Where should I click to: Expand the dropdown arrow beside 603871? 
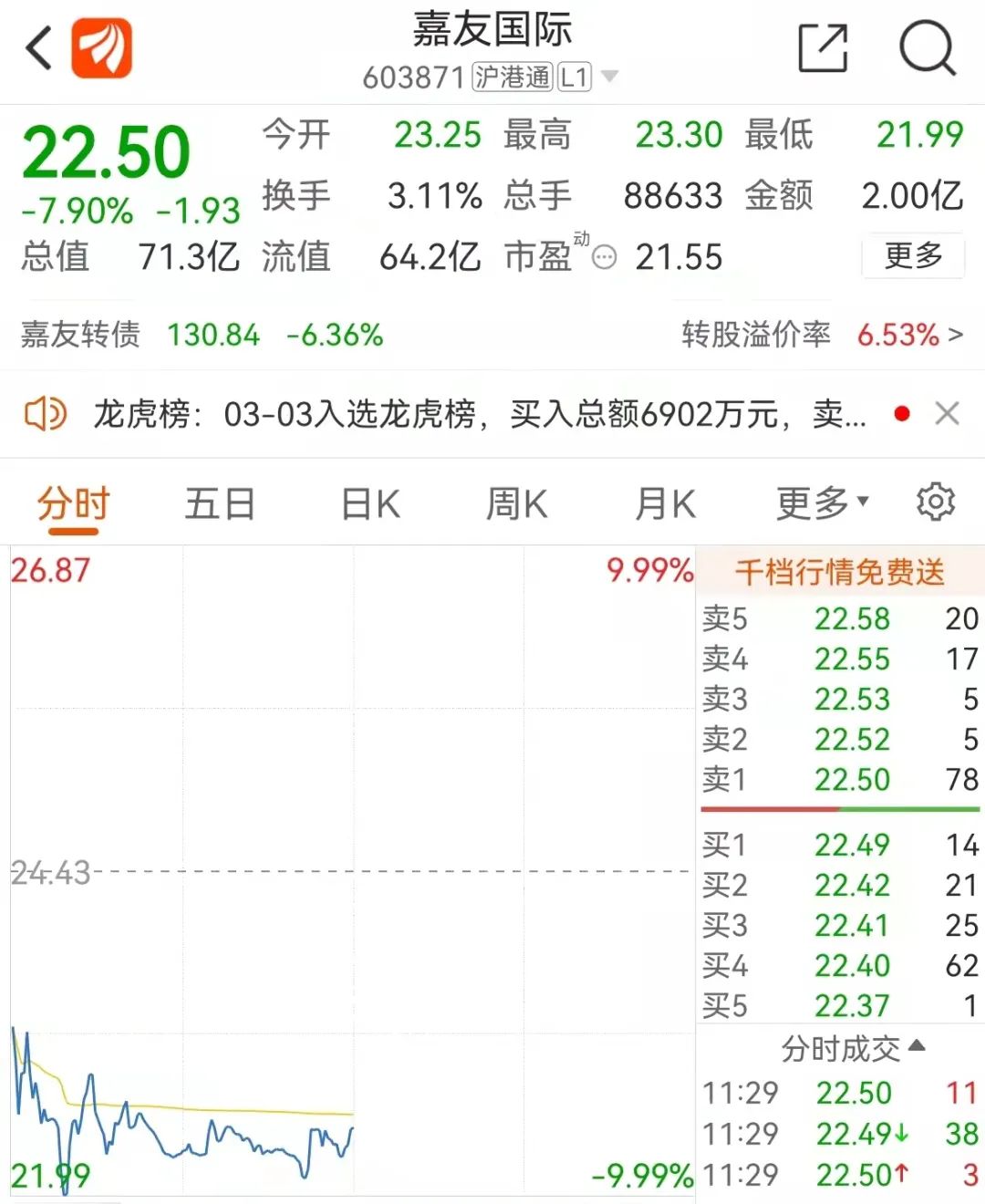[x=608, y=77]
